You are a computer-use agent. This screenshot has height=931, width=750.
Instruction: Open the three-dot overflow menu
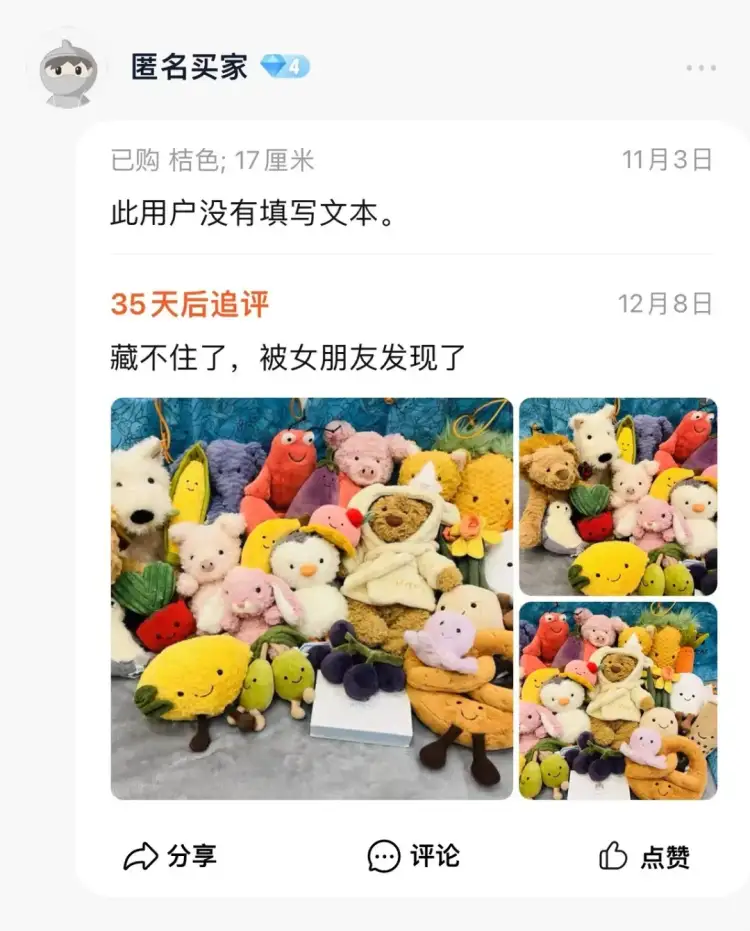701,68
